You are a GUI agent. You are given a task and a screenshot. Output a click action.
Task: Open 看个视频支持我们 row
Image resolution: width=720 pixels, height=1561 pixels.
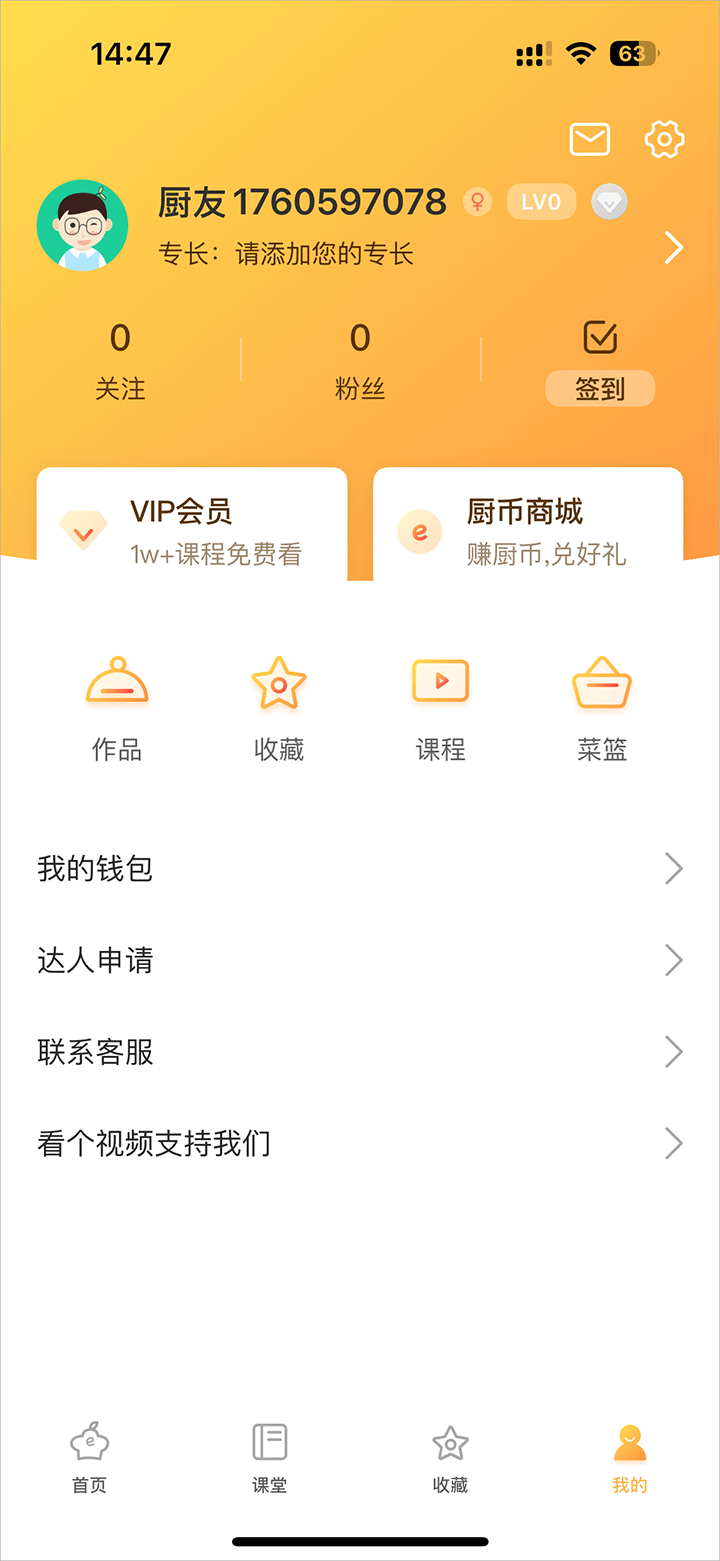tap(360, 1143)
